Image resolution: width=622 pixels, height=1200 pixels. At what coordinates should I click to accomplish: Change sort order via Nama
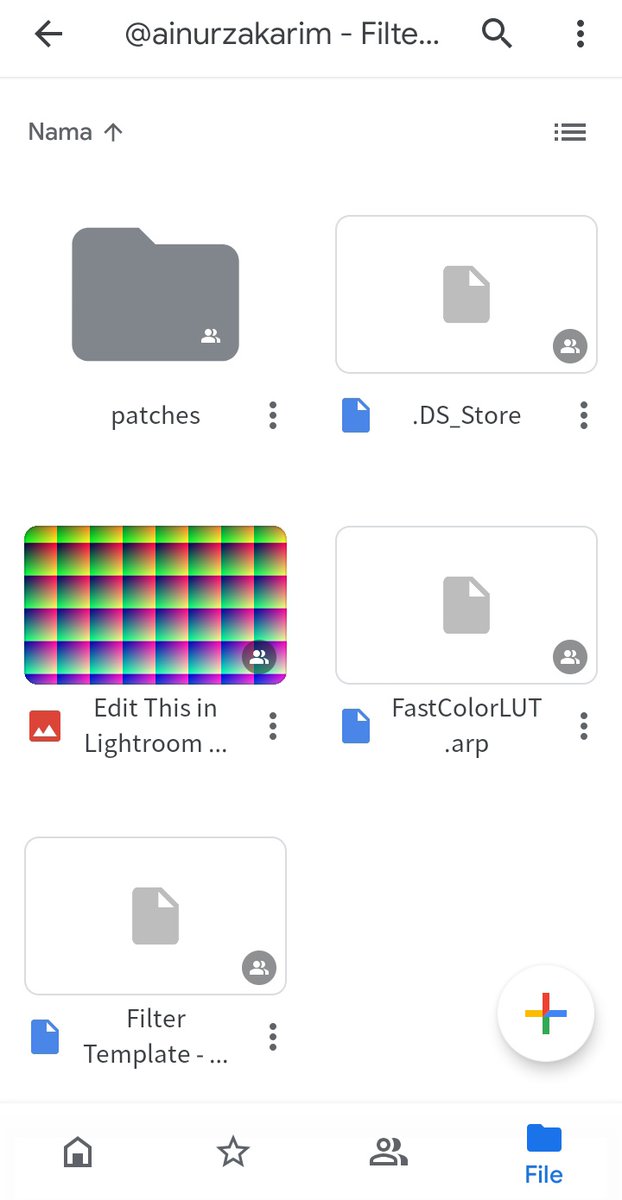pyautogui.click(x=76, y=132)
